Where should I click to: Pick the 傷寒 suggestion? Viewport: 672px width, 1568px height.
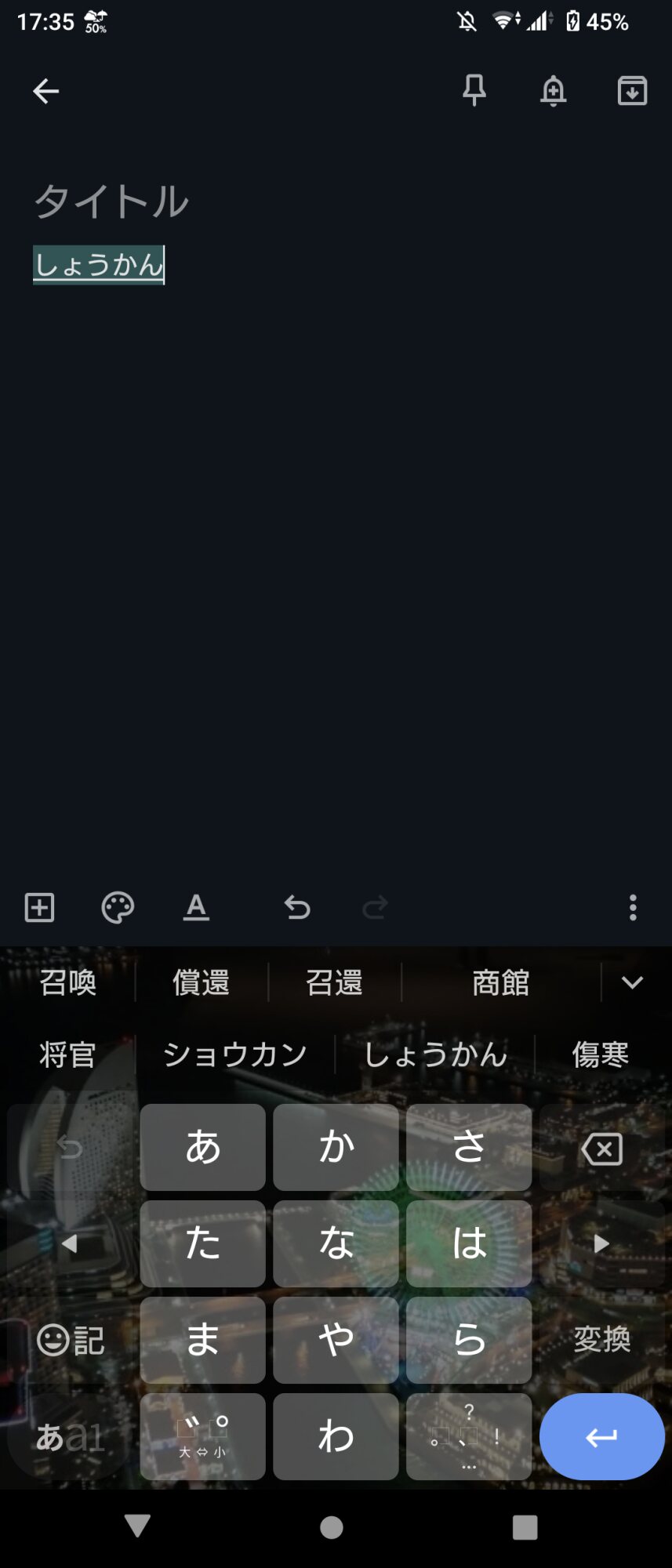click(601, 1054)
